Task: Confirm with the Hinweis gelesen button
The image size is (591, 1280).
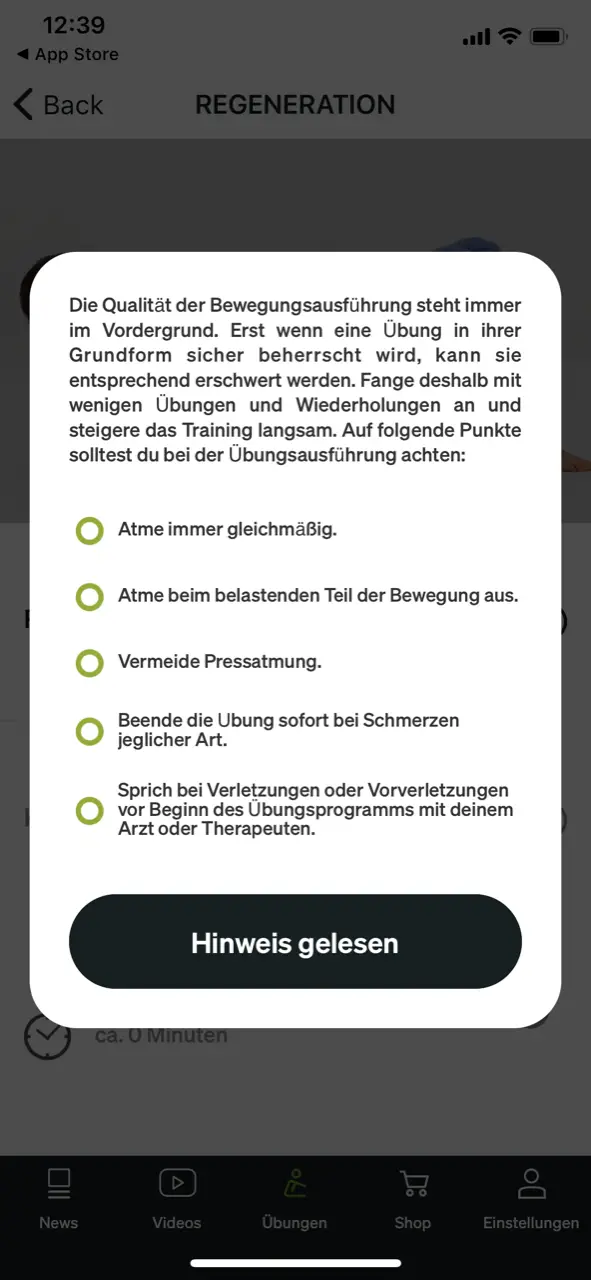Action: tap(295, 942)
